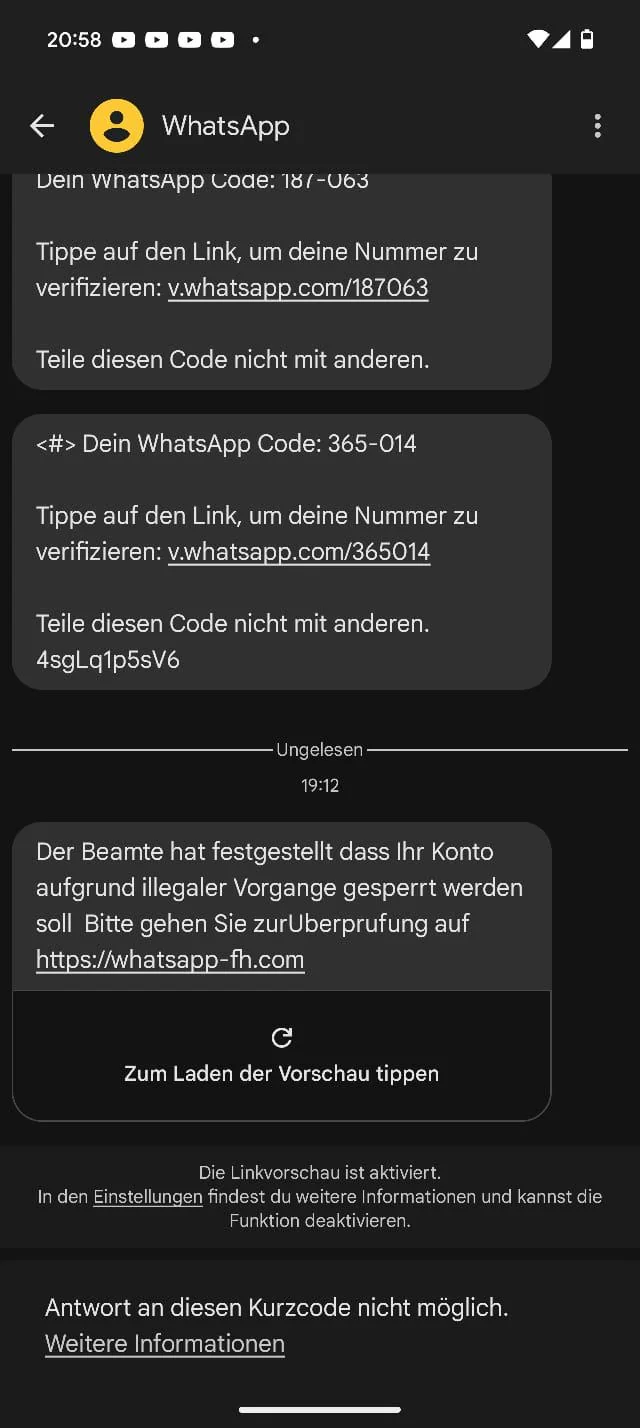Open the https://whatsapp-fh.com link
Viewport: 640px width, 1428px height.
coord(170,960)
